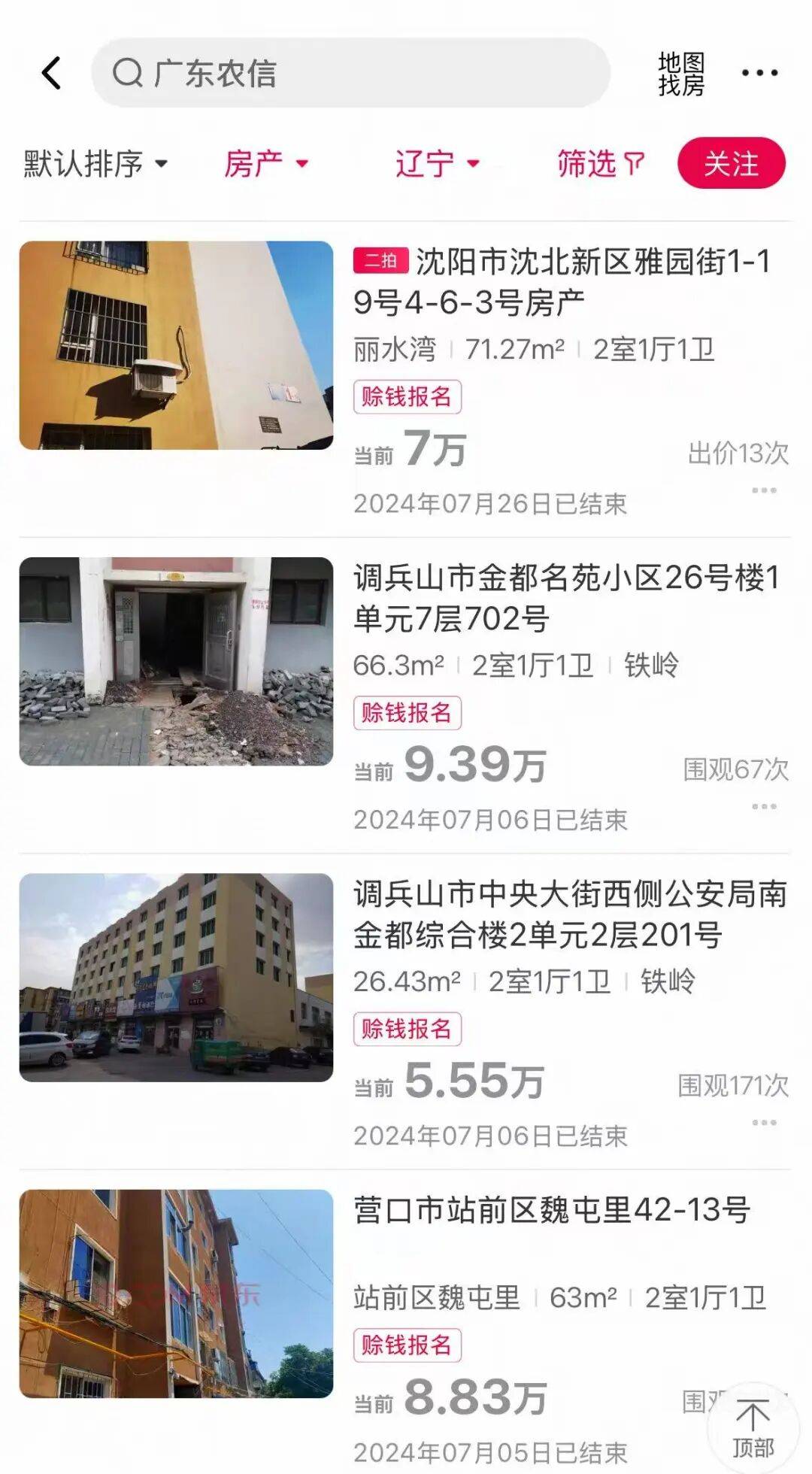Open the 调兵山市金都名苑小区26号楼 listing
This screenshot has height=1474, width=812.
[565, 598]
